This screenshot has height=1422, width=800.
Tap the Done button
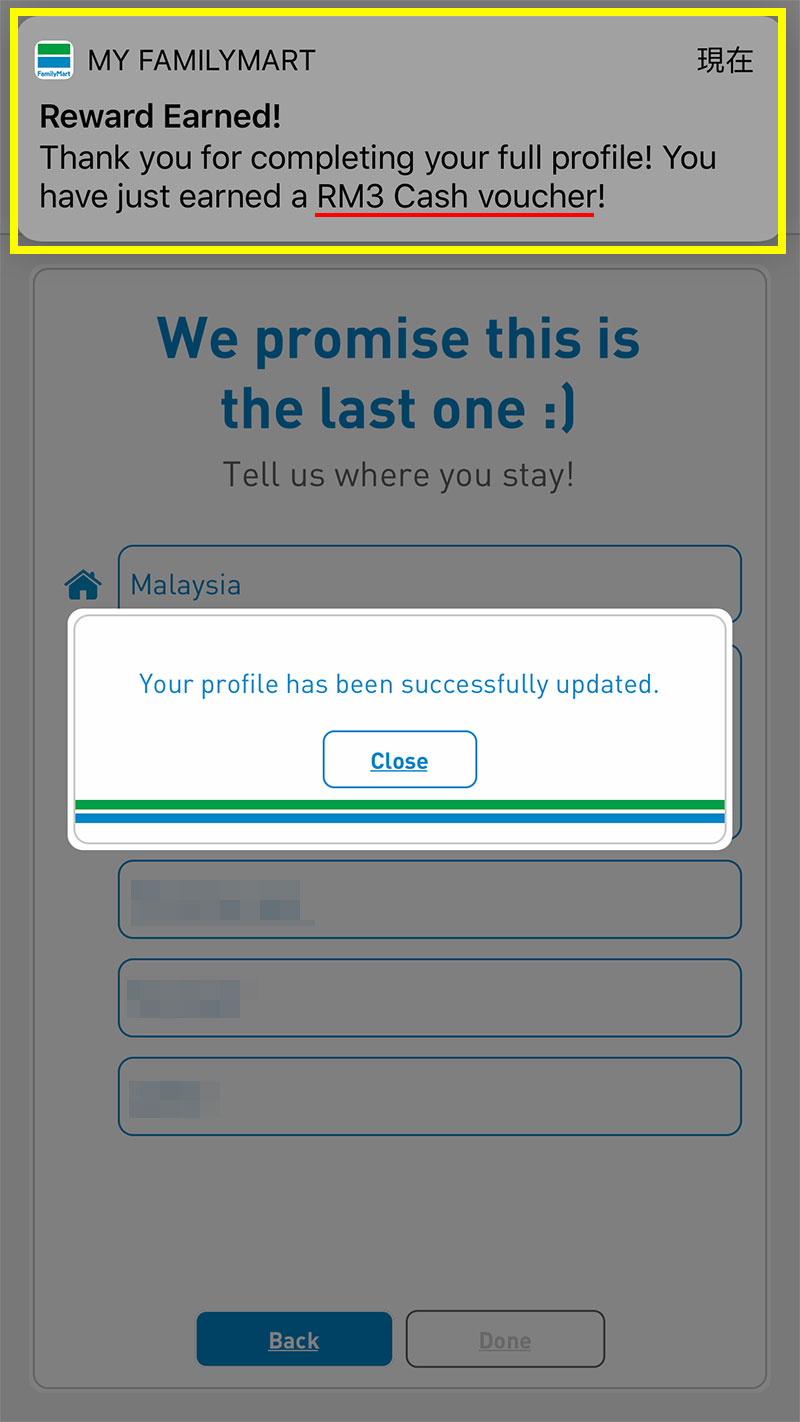tap(505, 1339)
